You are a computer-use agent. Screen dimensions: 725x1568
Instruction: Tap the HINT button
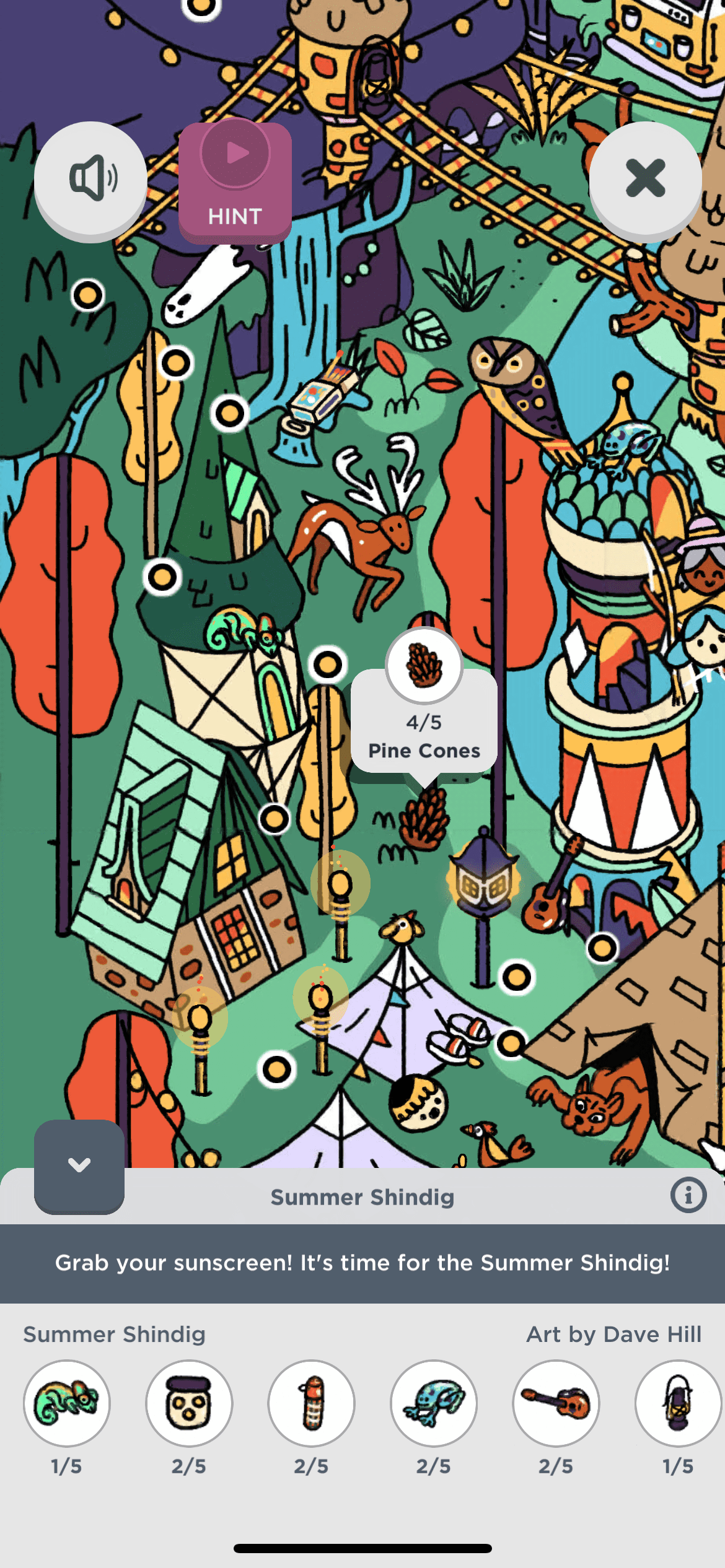click(x=235, y=181)
